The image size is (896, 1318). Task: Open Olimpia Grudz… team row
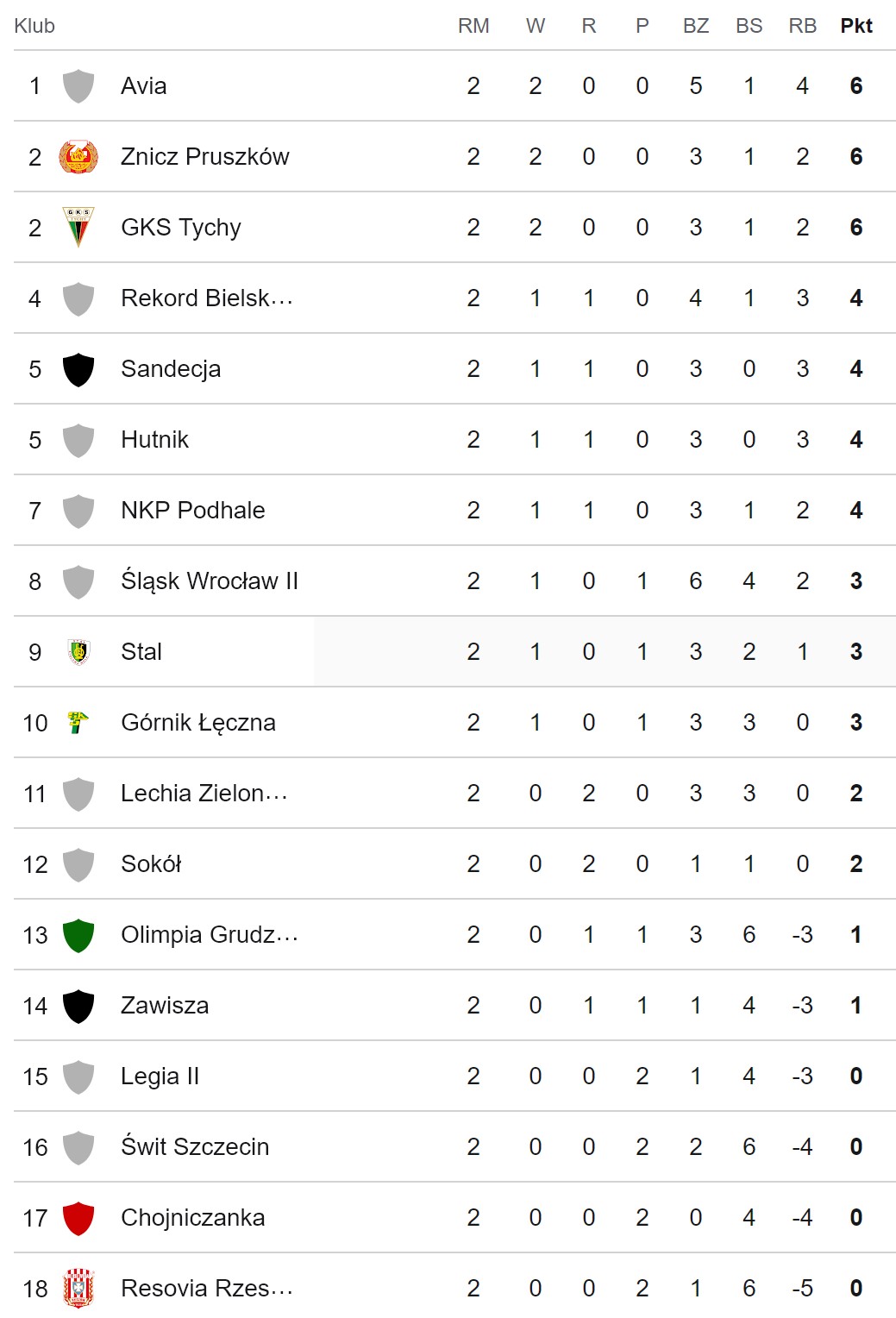tap(454, 934)
